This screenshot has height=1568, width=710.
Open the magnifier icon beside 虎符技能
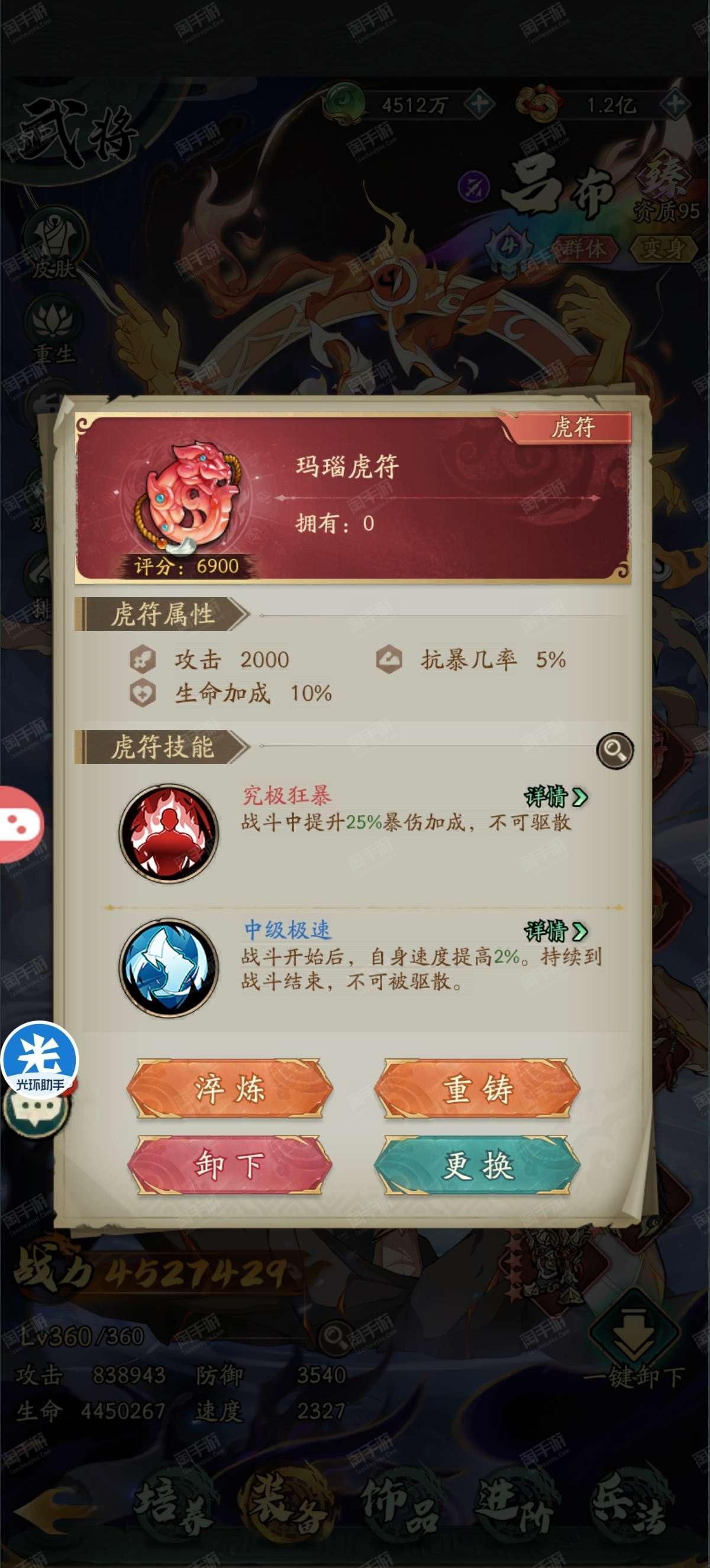(x=614, y=750)
